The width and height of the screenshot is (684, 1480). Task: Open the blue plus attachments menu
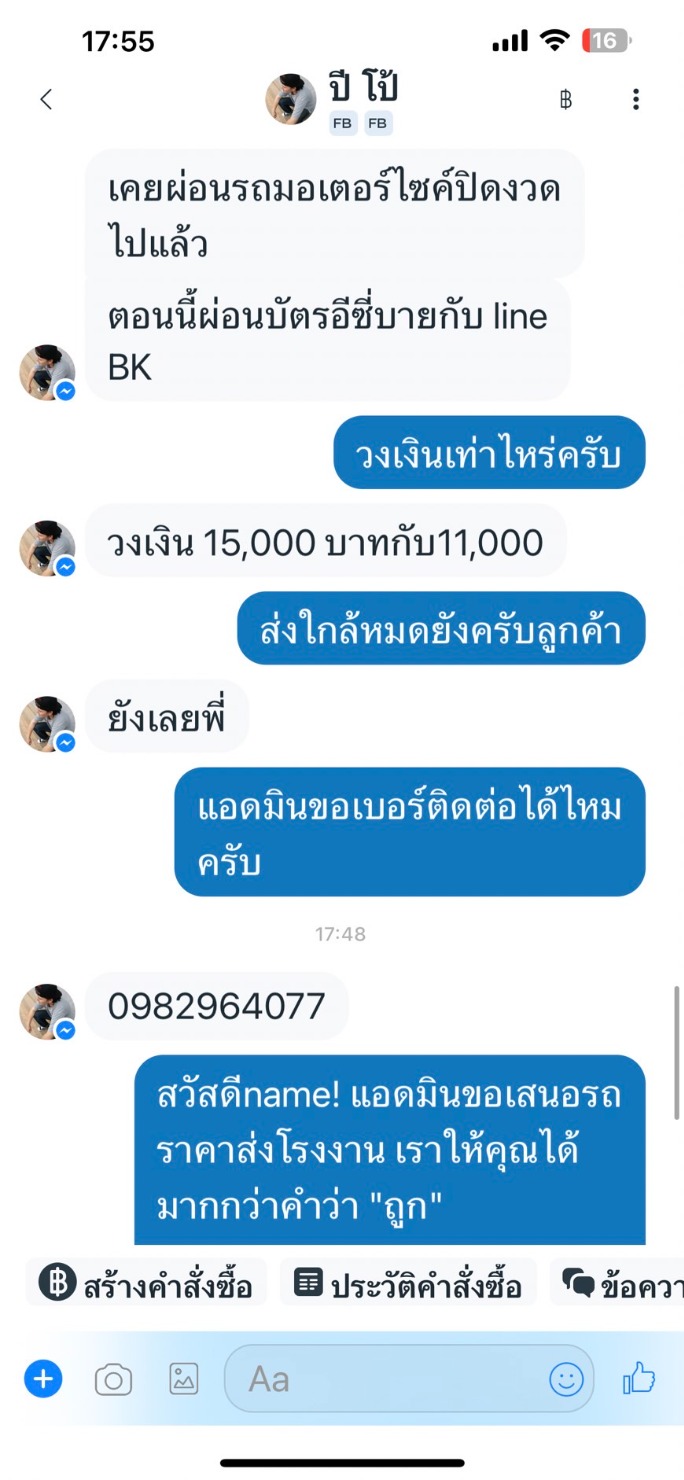(43, 1380)
